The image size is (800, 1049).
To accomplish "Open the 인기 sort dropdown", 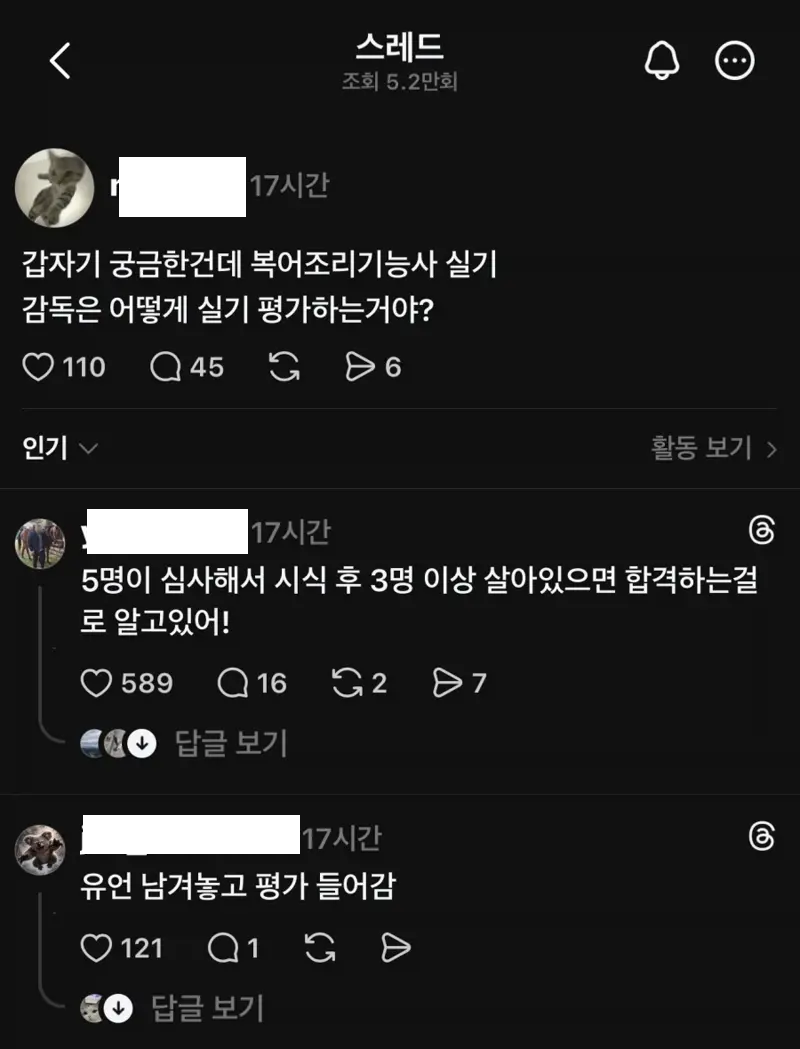I will [60, 448].
